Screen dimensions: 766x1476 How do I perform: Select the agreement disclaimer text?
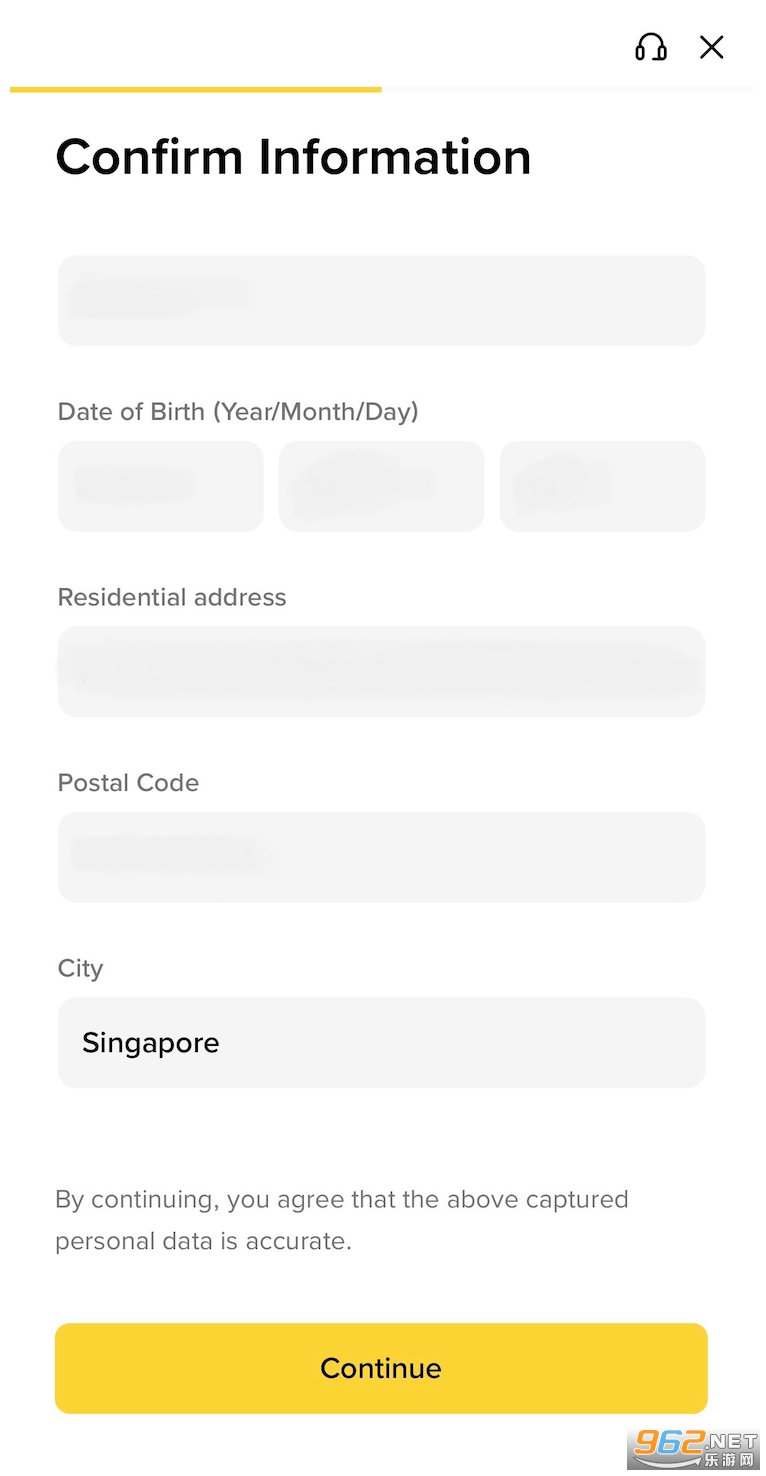point(342,1219)
